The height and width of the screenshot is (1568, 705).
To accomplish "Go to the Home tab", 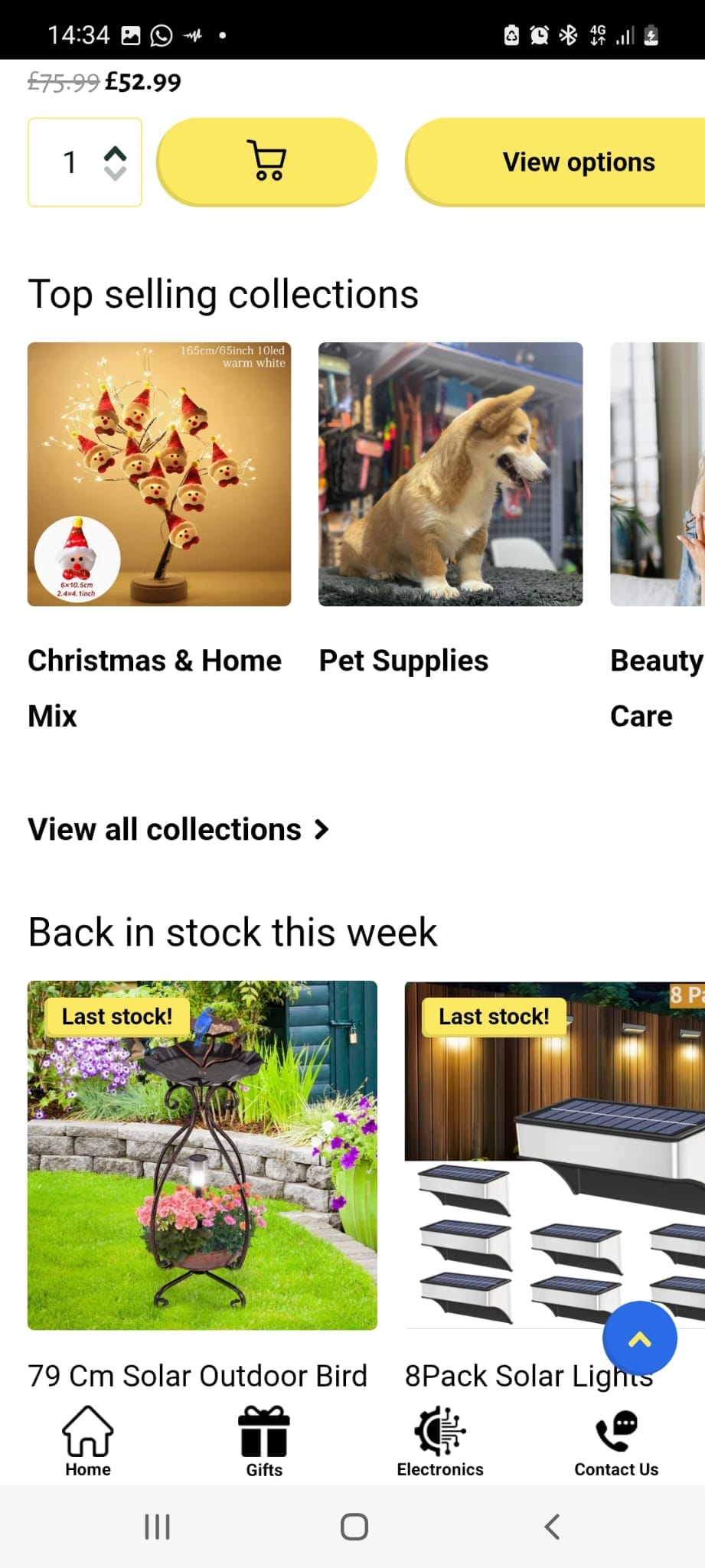I will (88, 1441).
